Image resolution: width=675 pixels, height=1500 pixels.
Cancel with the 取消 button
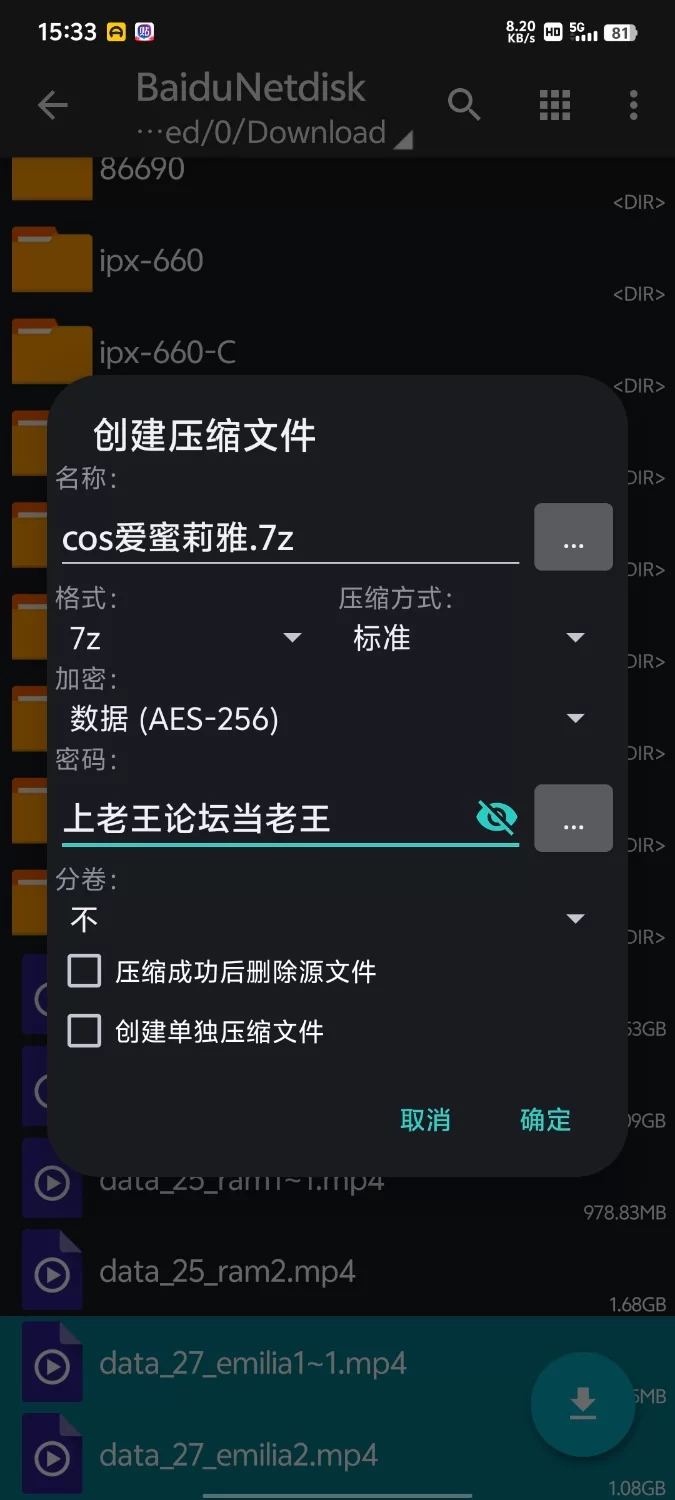tap(425, 1119)
